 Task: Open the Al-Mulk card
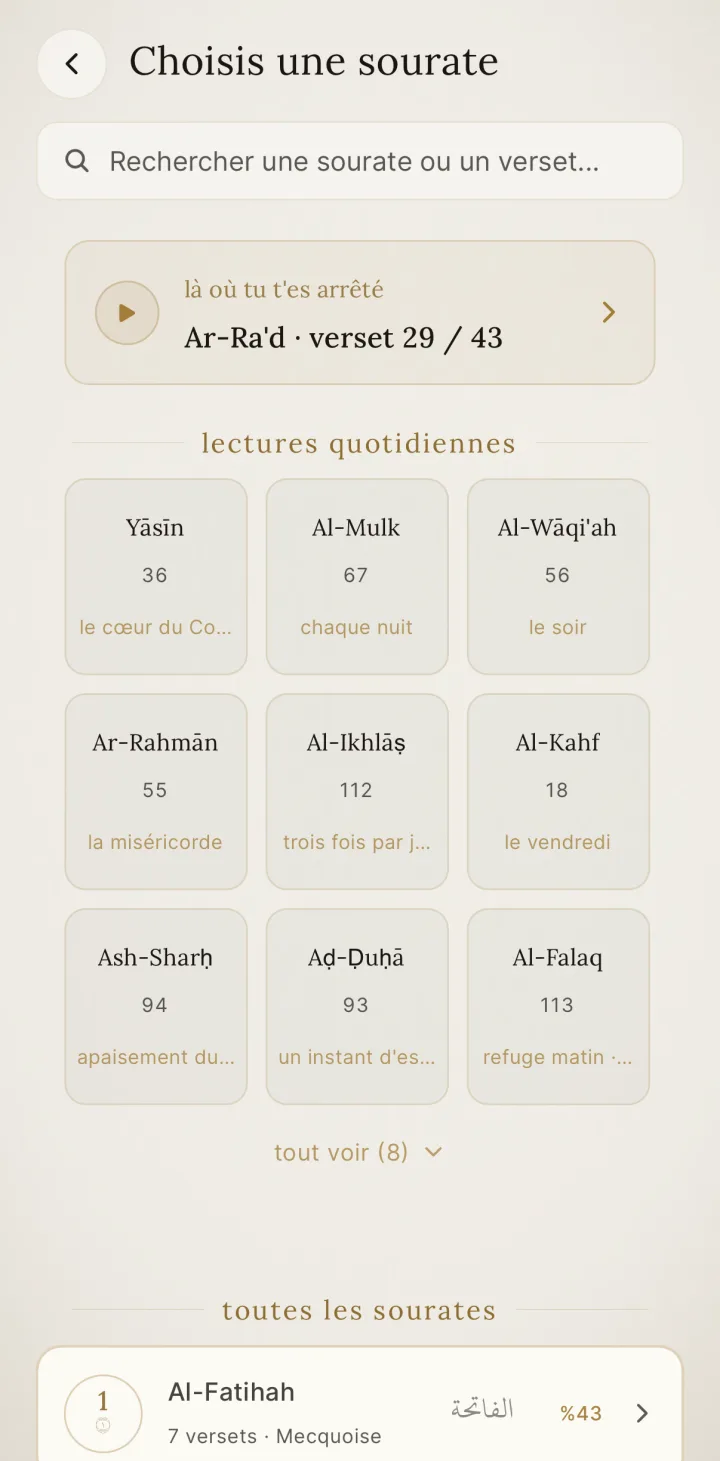[x=357, y=577]
